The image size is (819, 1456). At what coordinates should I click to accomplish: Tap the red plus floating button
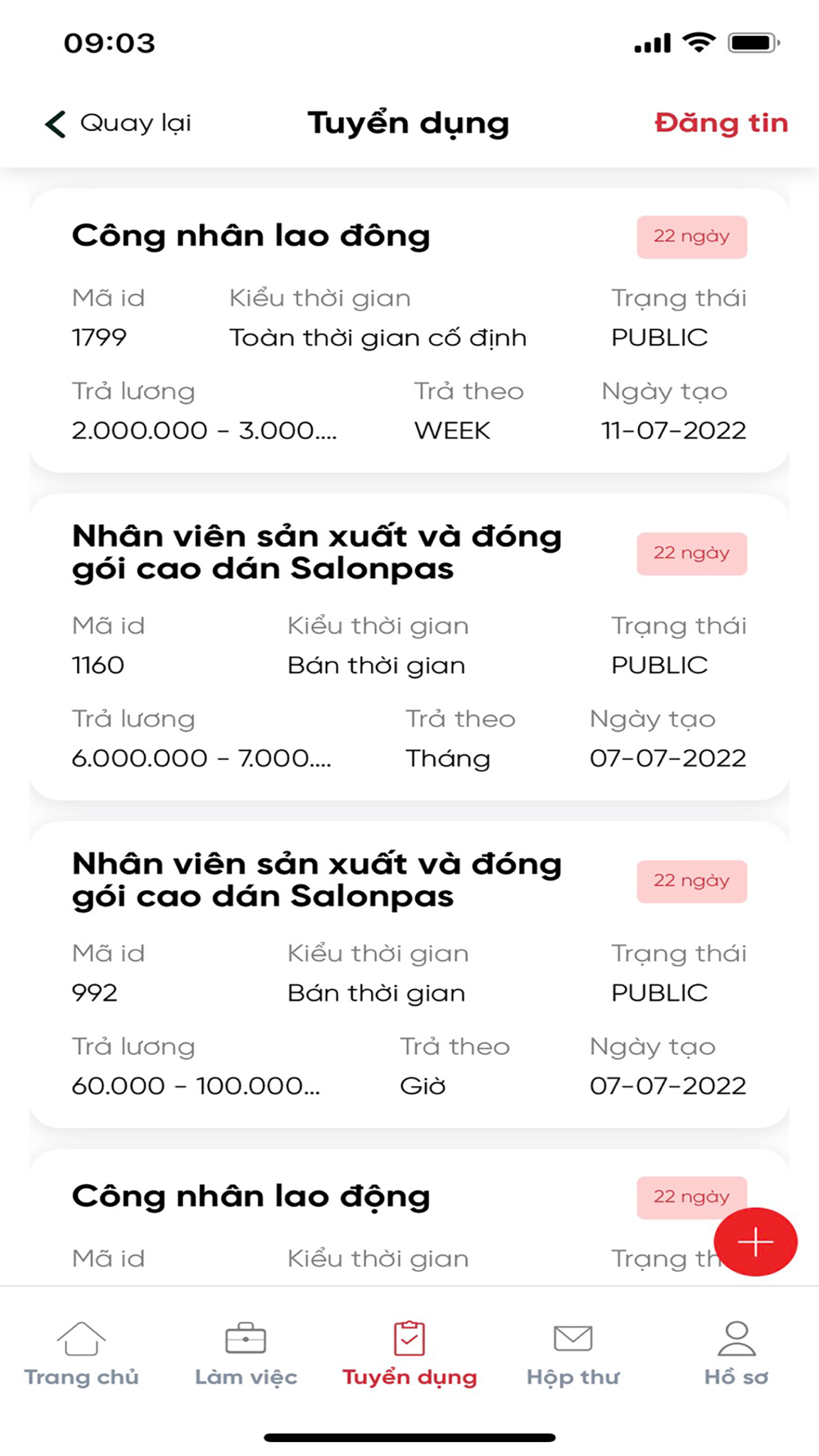755,1242
